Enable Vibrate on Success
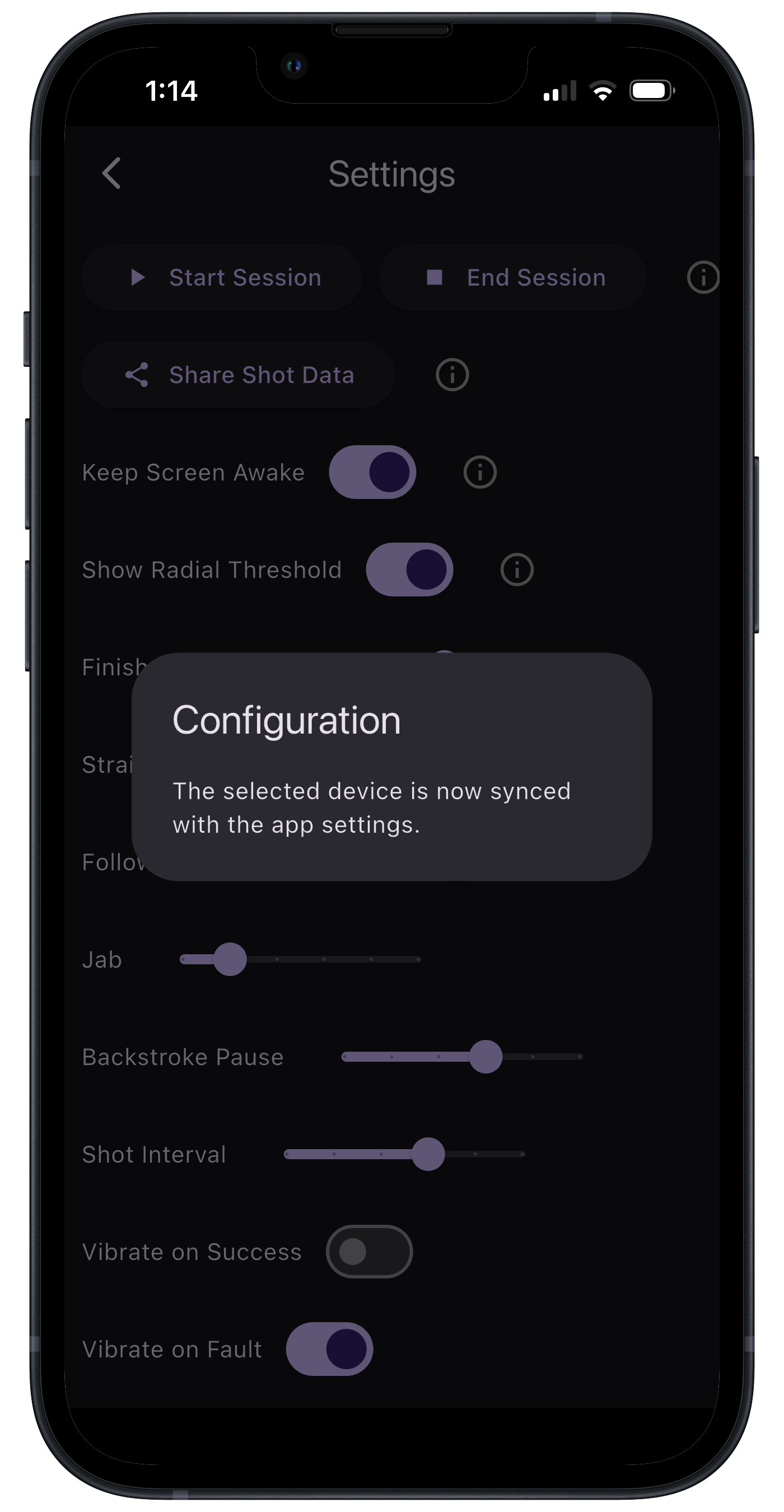This screenshot has height=1512, width=784. coord(369,1252)
